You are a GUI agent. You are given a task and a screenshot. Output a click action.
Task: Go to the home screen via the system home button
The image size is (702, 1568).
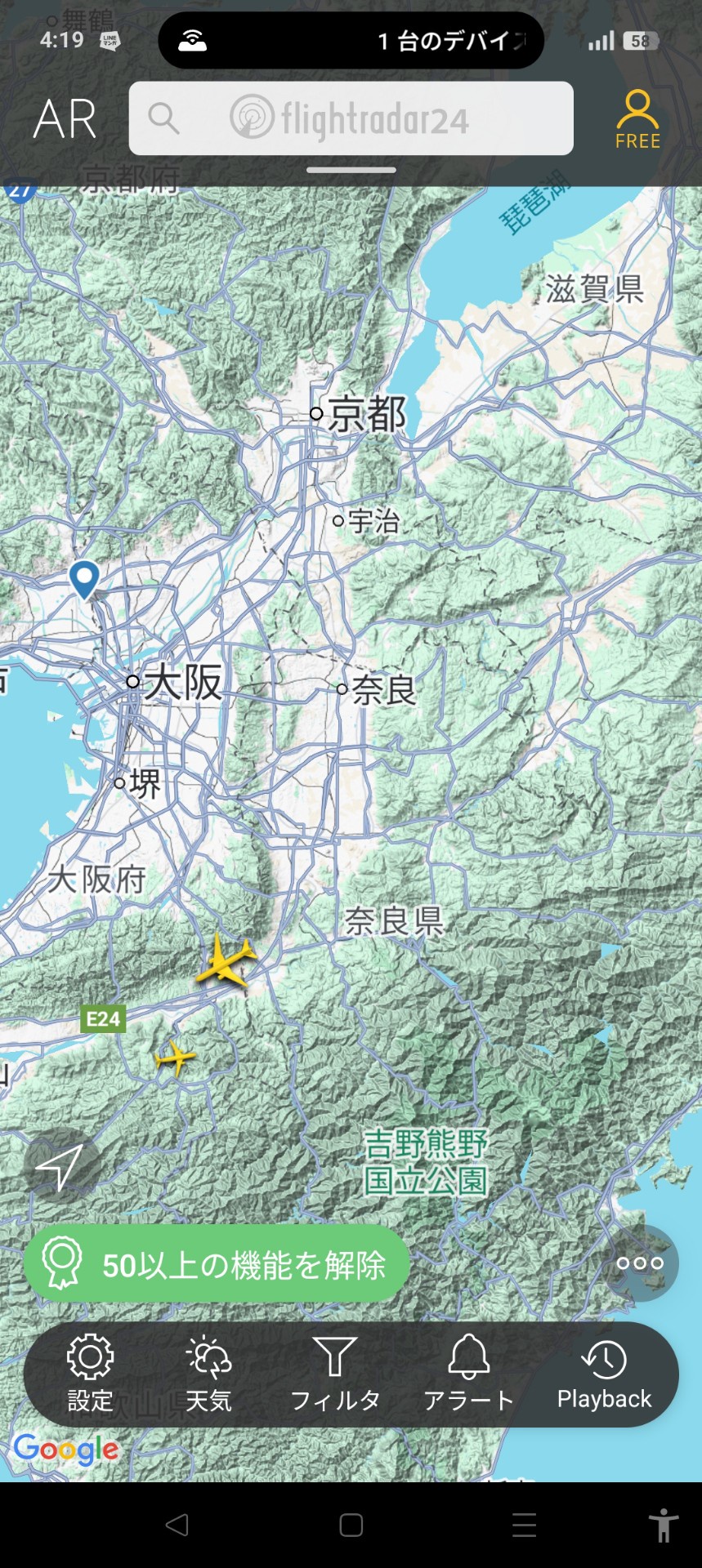point(351,1525)
